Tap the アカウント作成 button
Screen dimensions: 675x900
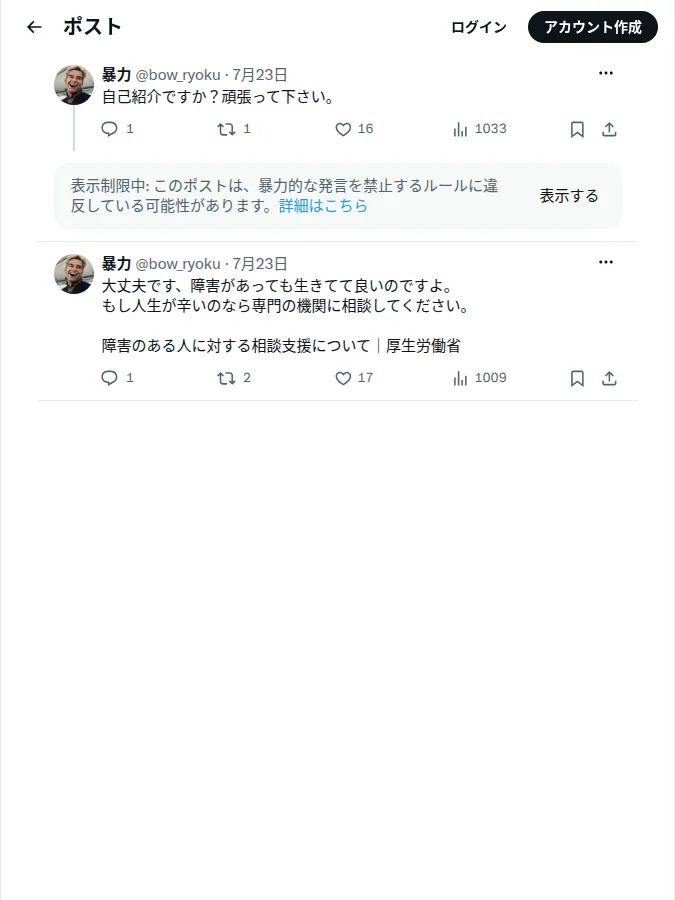tap(593, 27)
